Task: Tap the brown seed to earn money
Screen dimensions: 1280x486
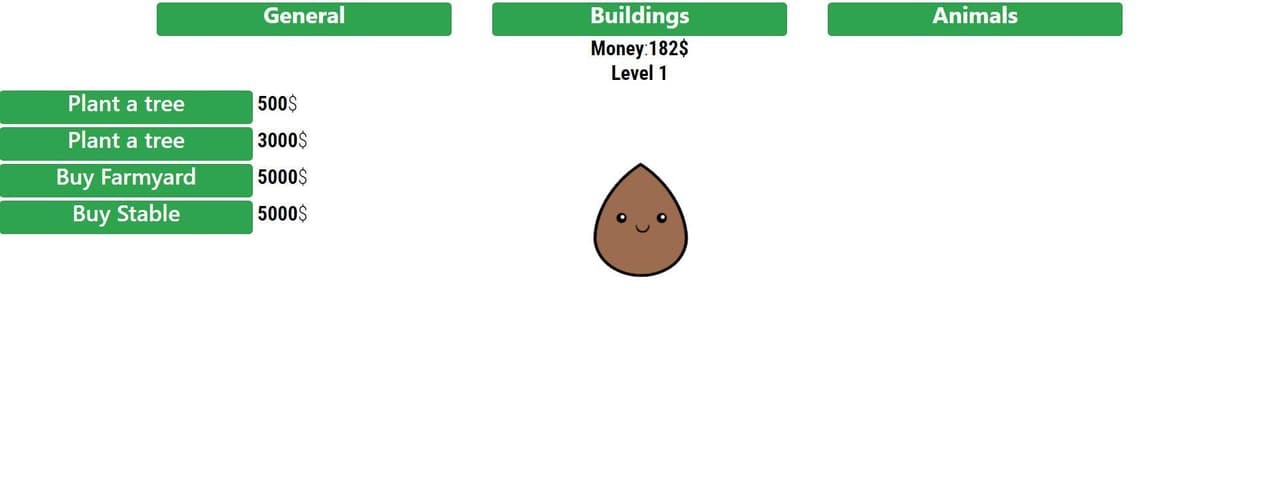Action: pos(641,220)
